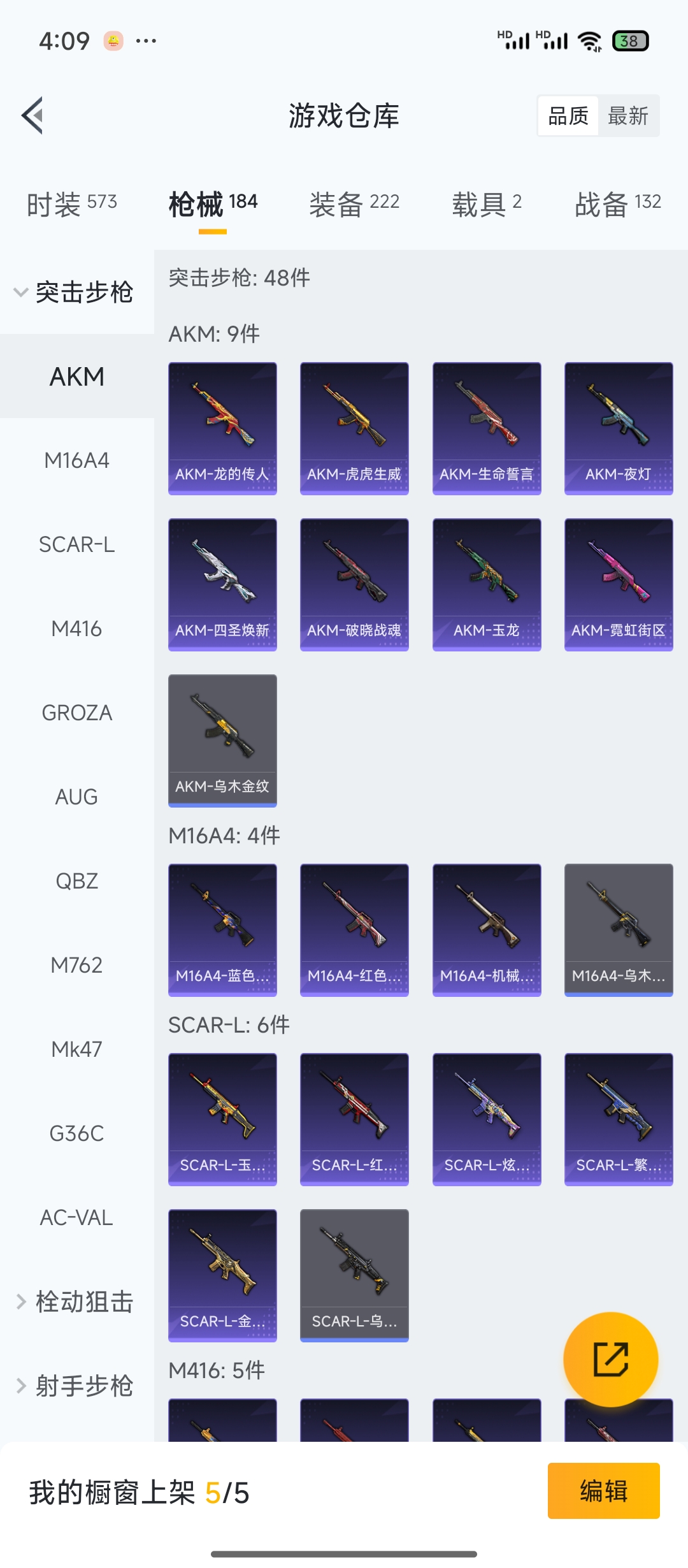
Task: Select the 品质 sorting option
Action: coord(568,116)
